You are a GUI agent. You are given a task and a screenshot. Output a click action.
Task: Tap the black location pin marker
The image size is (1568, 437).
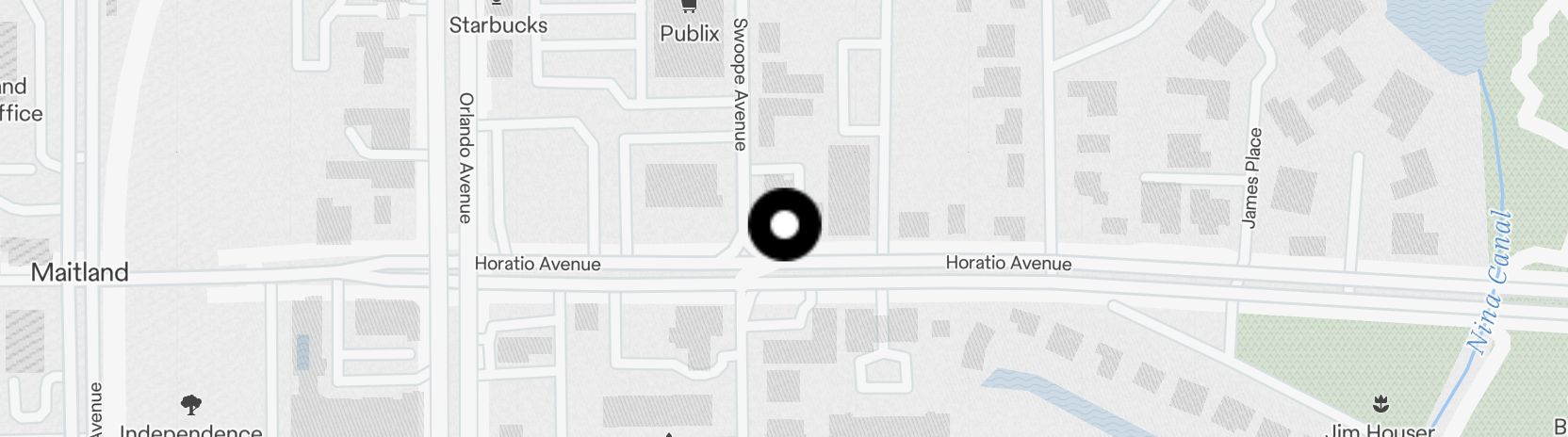pyautogui.click(x=784, y=225)
